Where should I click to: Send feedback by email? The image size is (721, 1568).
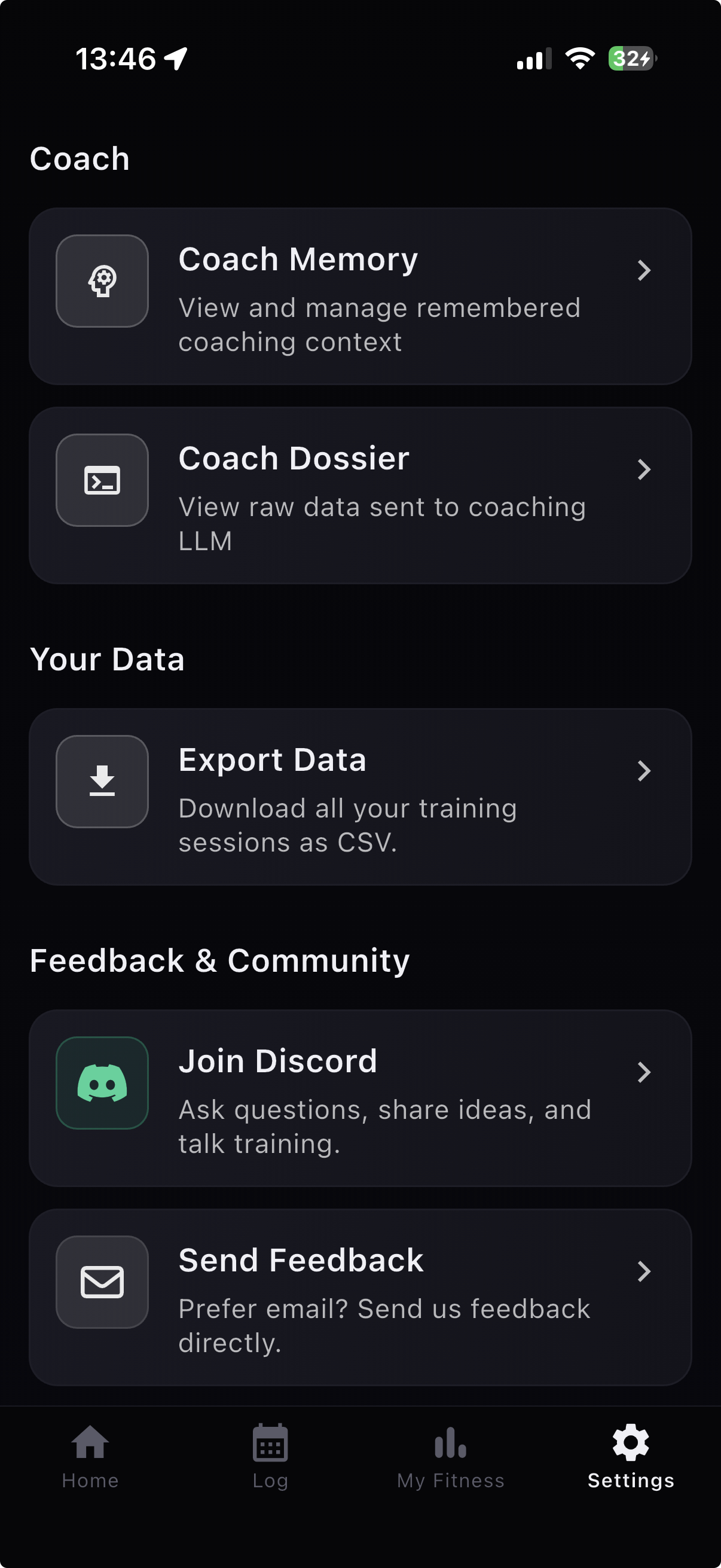click(x=360, y=1297)
